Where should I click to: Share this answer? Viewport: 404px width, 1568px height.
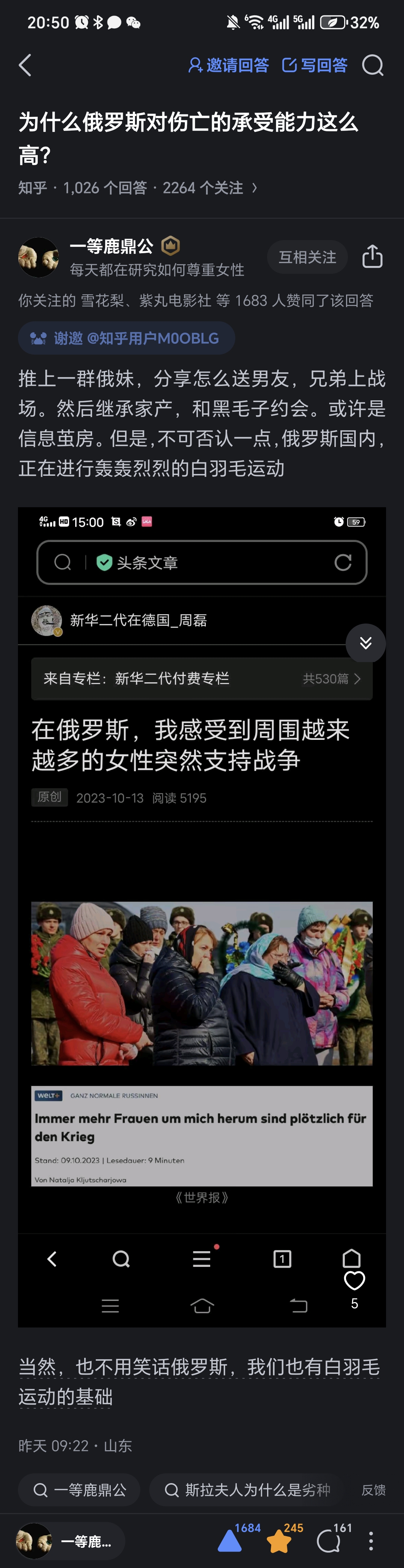pos(372,257)
